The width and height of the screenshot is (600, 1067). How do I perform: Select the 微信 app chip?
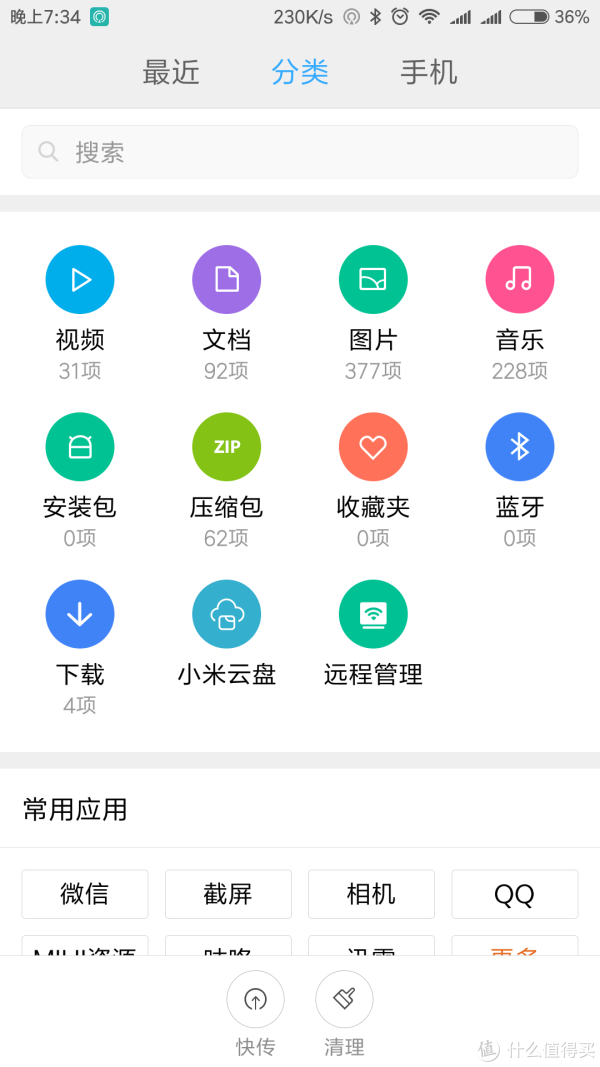pyautogui.click(x=85, y=894)
